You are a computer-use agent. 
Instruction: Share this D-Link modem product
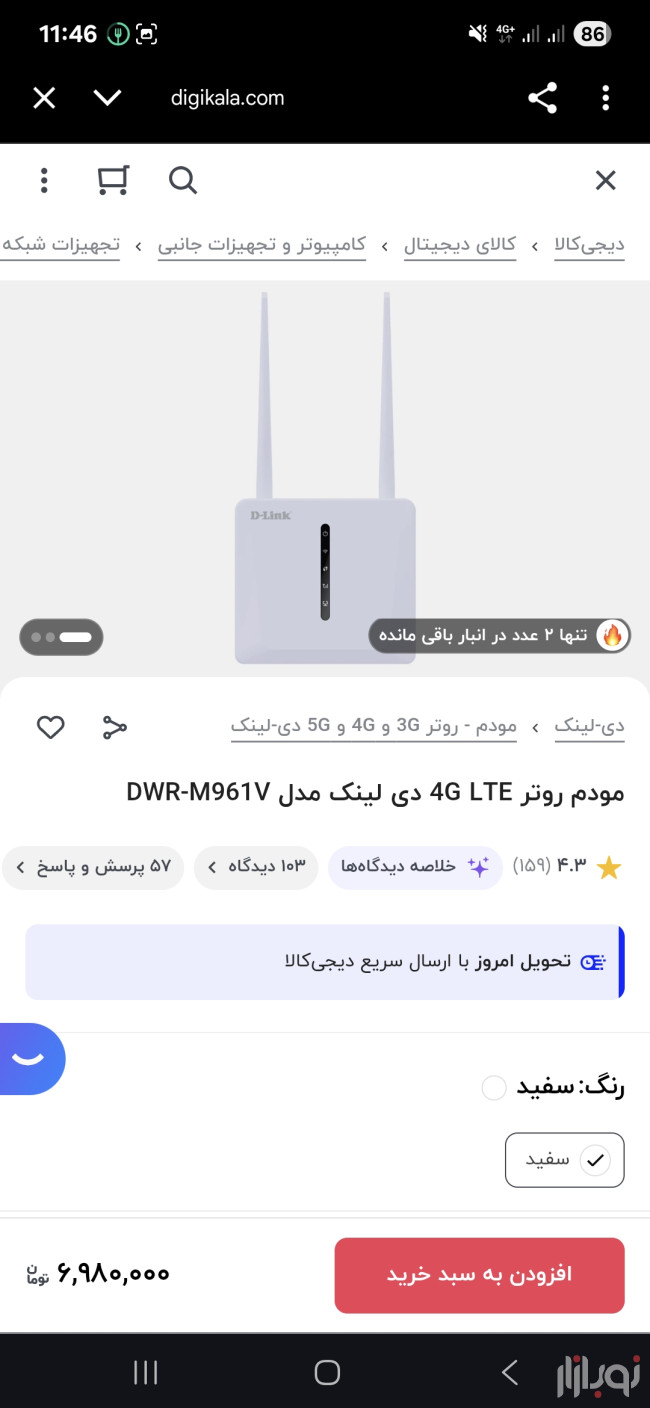[115, 727]
